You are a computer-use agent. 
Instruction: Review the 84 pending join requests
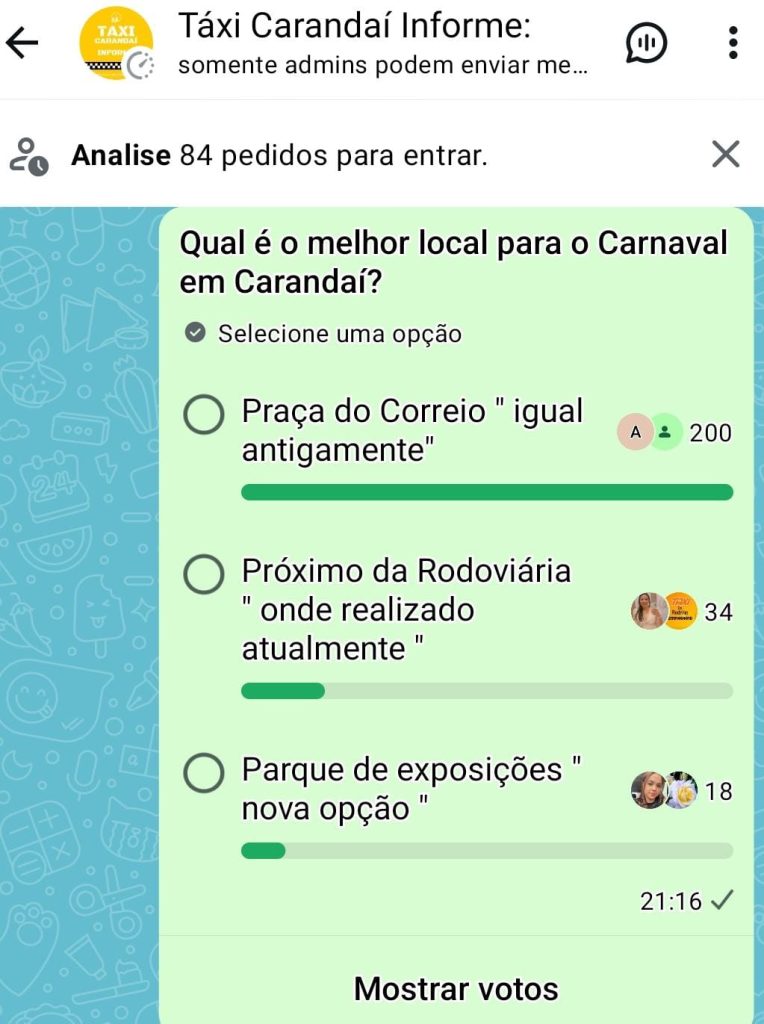pyautogui.click(x=280, y=156)
